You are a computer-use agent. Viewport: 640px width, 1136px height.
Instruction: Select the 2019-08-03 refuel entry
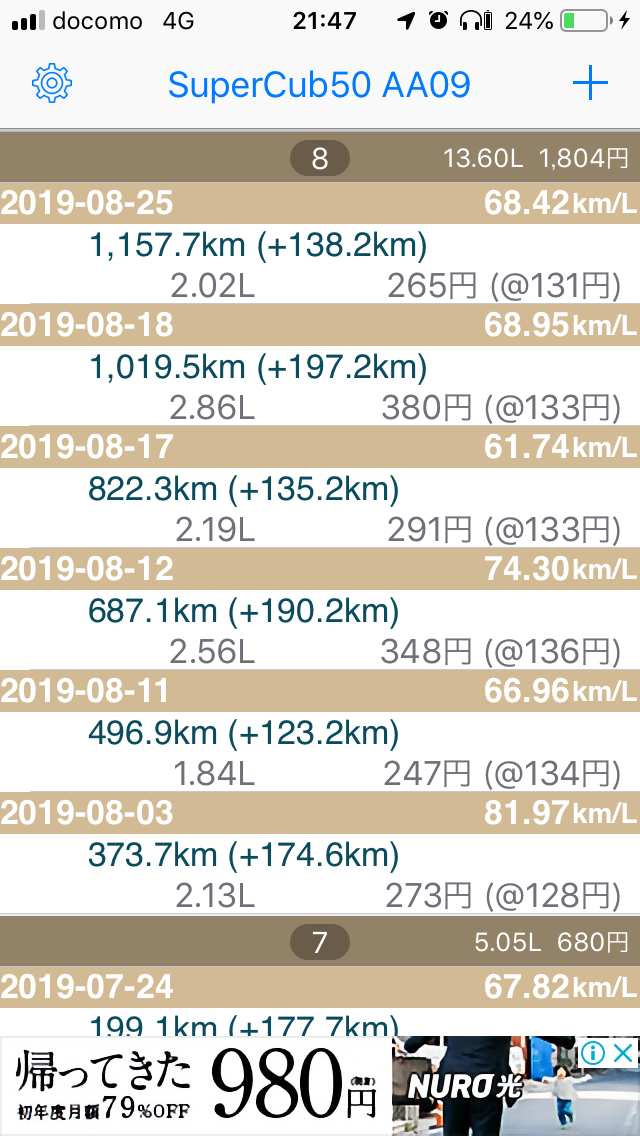pos(320,853)
